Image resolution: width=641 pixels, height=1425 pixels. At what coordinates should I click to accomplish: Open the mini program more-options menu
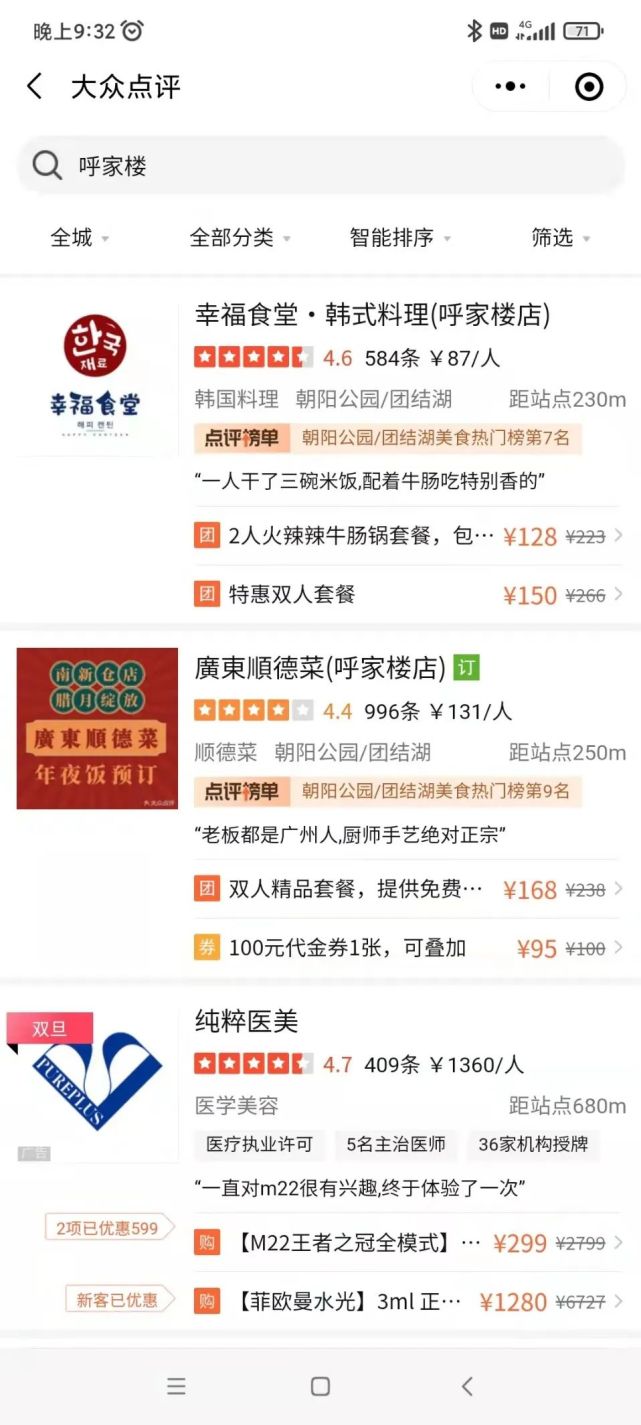click(x=510, y=87)
